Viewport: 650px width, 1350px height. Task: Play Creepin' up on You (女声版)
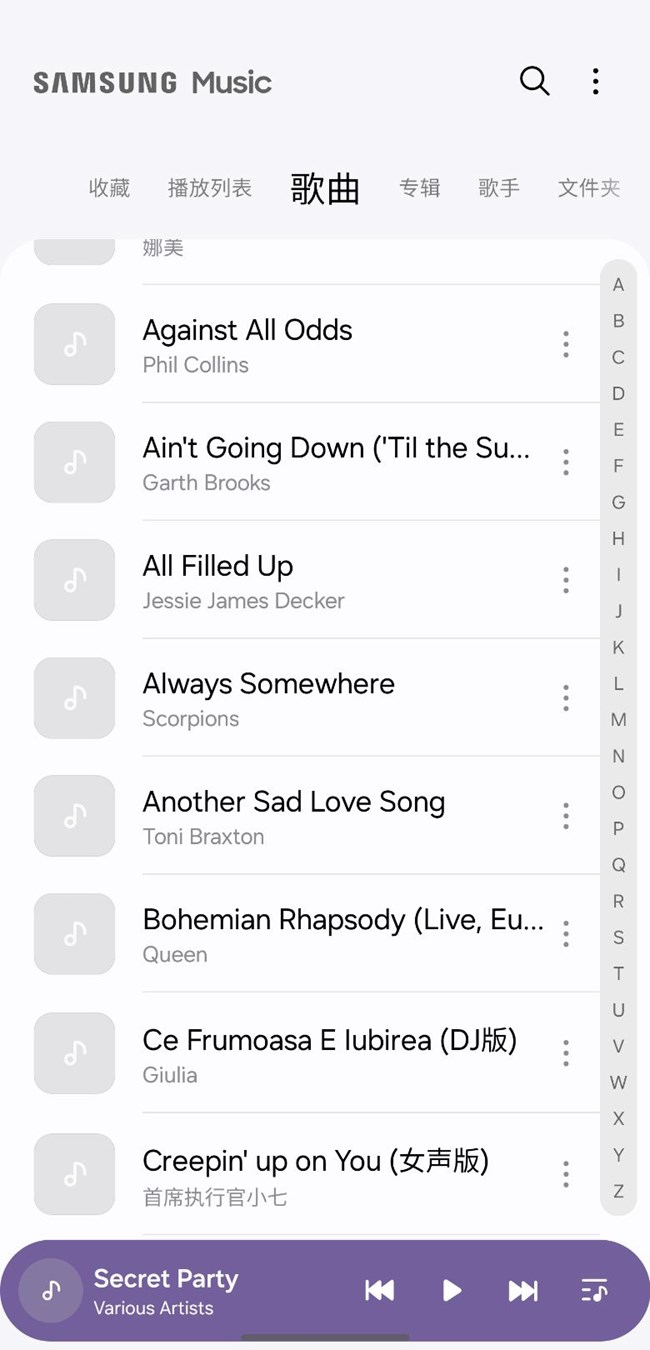pos(300,1174)
